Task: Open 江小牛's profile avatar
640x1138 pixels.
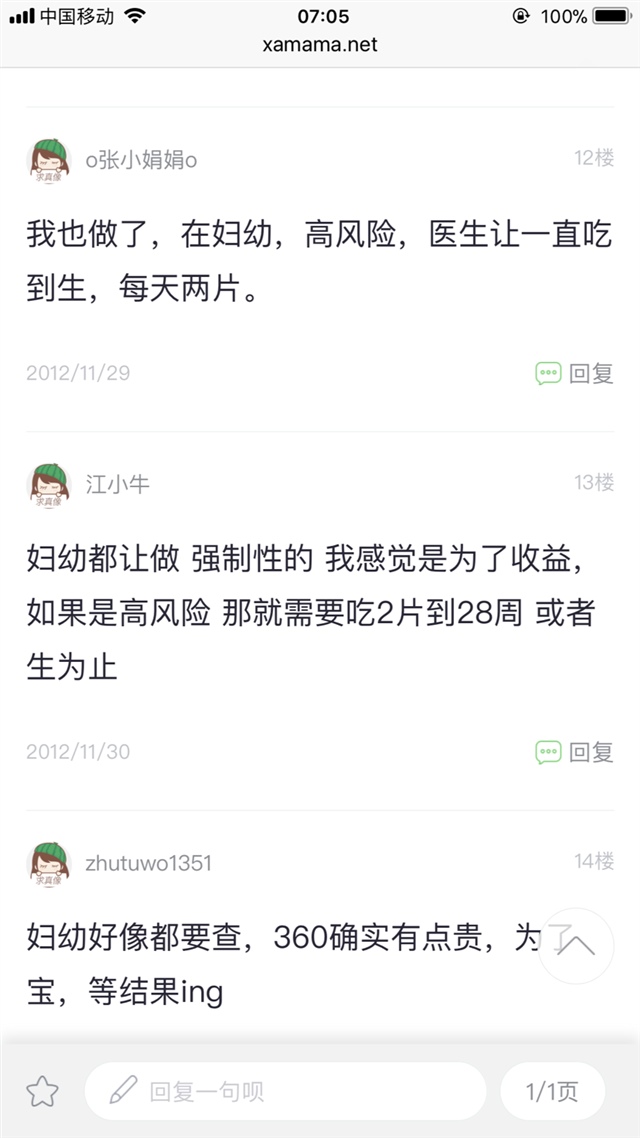Action: pyautogui.click(x=48, y=484)
